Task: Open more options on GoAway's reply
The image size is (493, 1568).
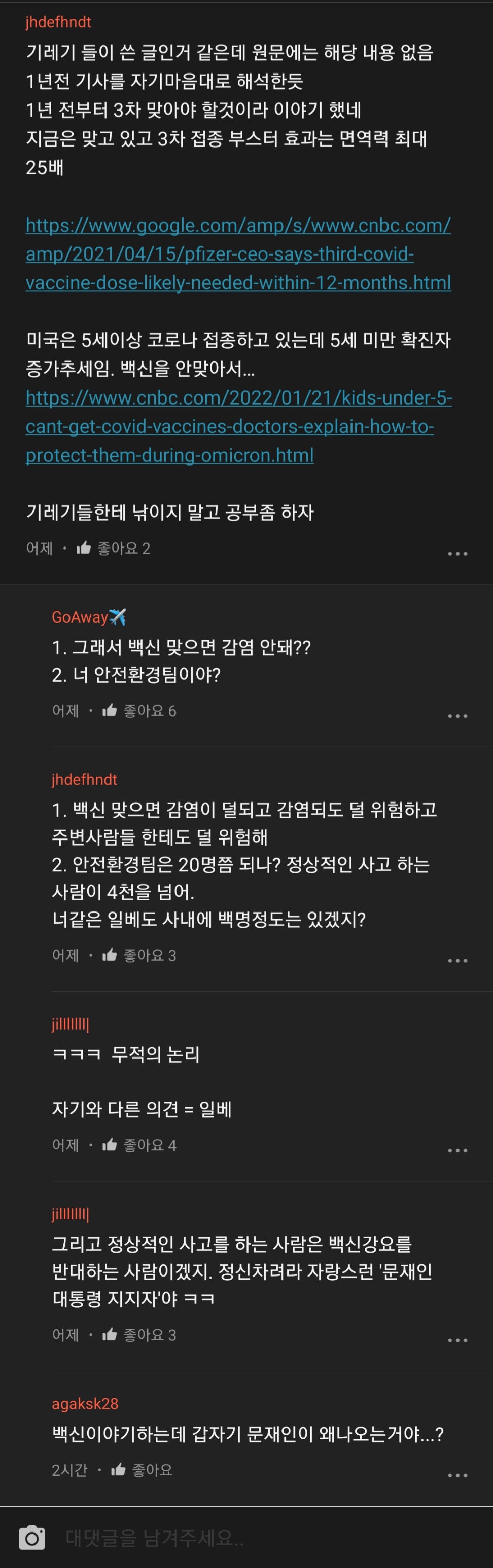Action: (457, 716)
